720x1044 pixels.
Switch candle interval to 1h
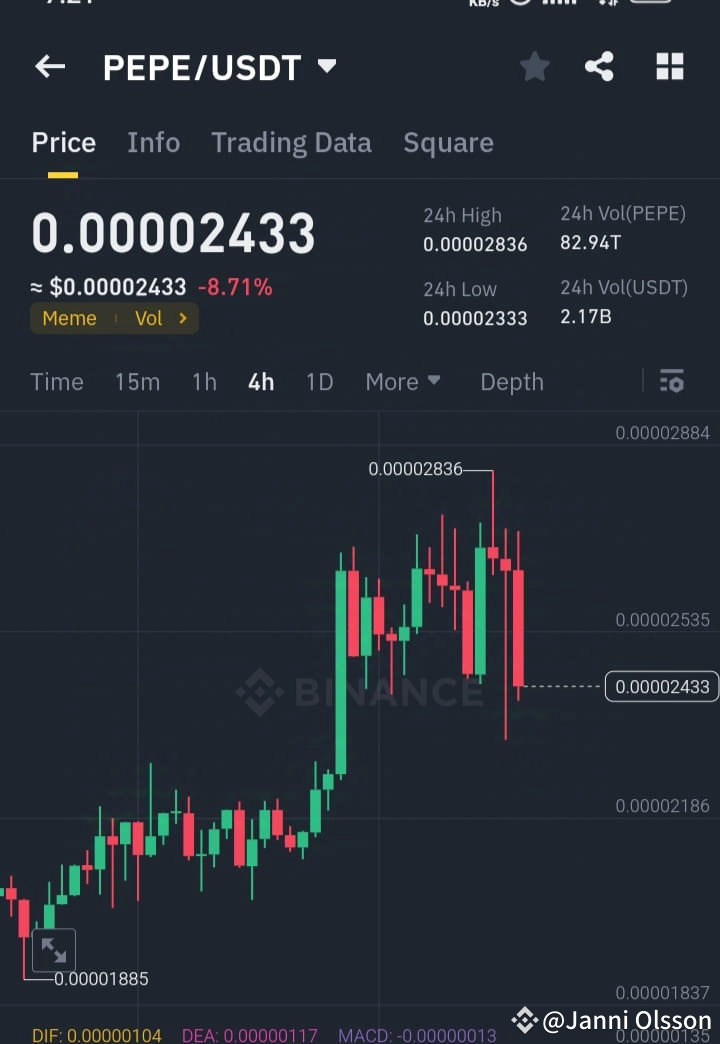point(204,381)
